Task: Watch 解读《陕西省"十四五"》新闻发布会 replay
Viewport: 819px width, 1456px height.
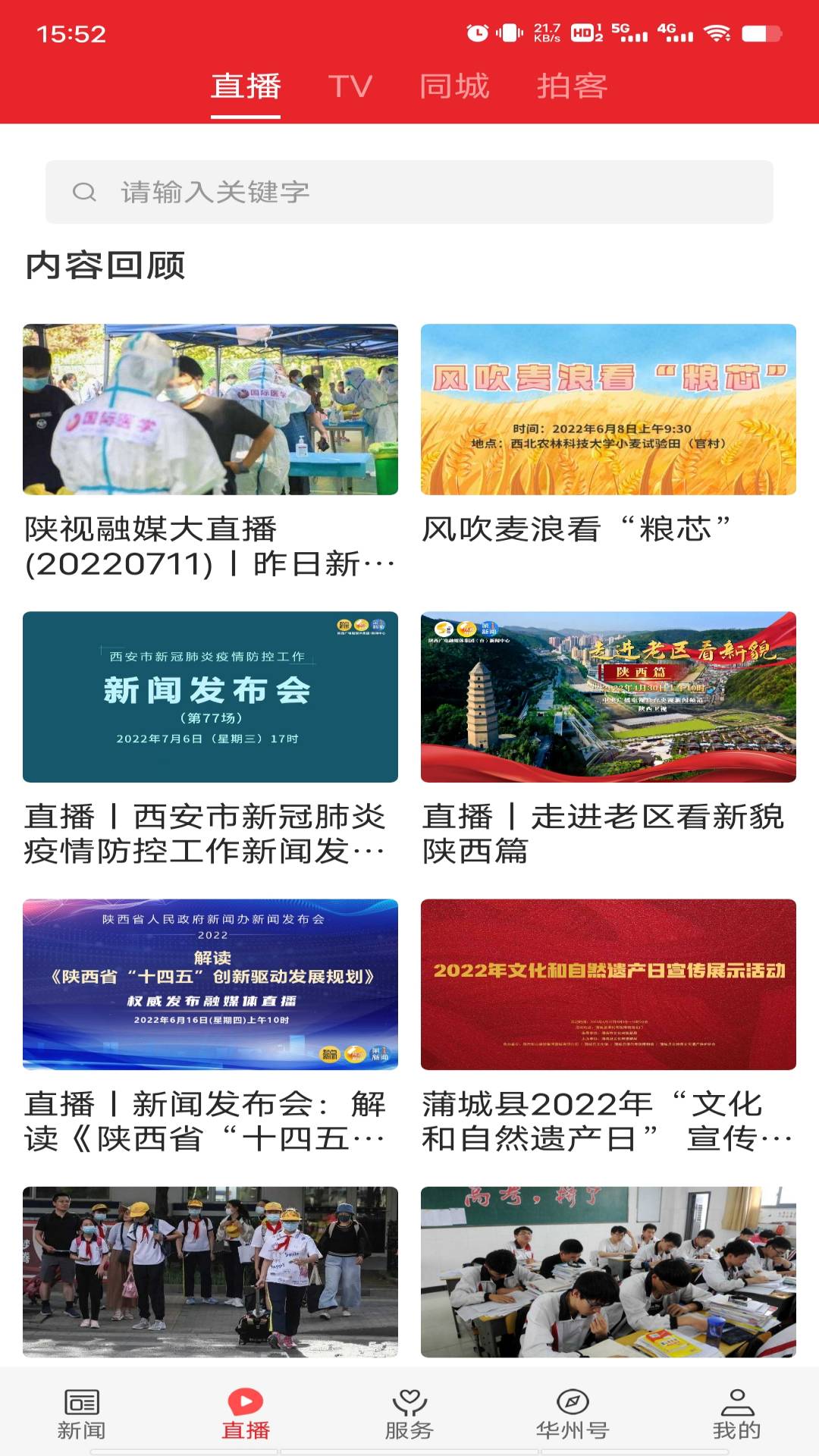Action: pyautogui.click(x=210, y=984)
